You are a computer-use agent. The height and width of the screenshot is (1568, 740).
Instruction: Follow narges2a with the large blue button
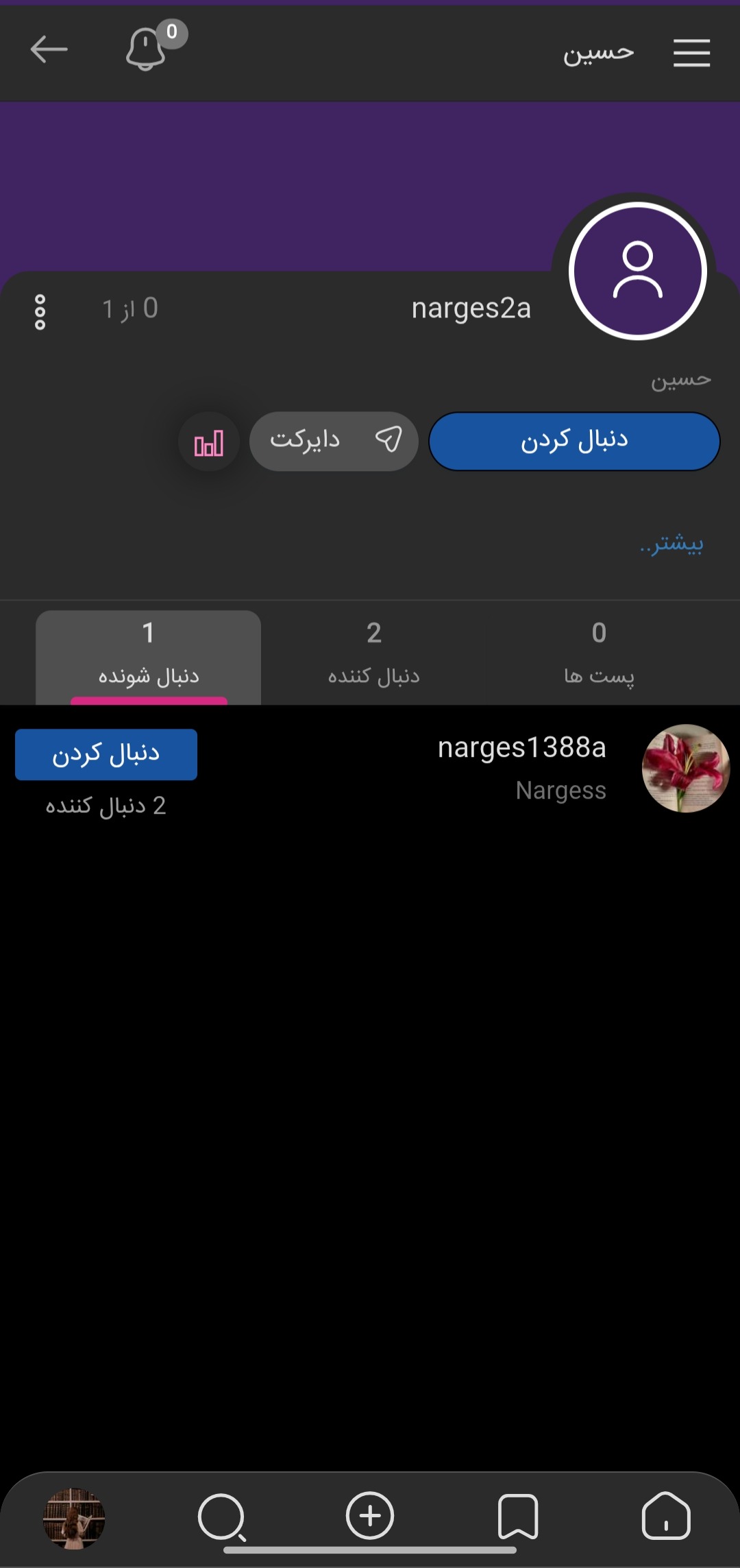pos(574,441)
